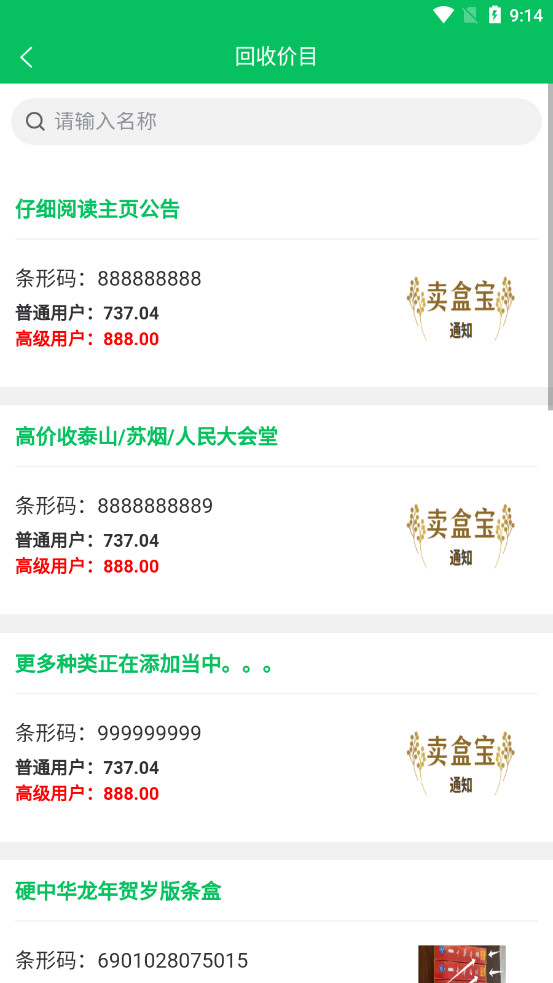The width and height of the screenshot is (553, 983).
Task: Open the 高价收泰山/苏烟/人民大会堂 card
Action: [x=276, y=510]
